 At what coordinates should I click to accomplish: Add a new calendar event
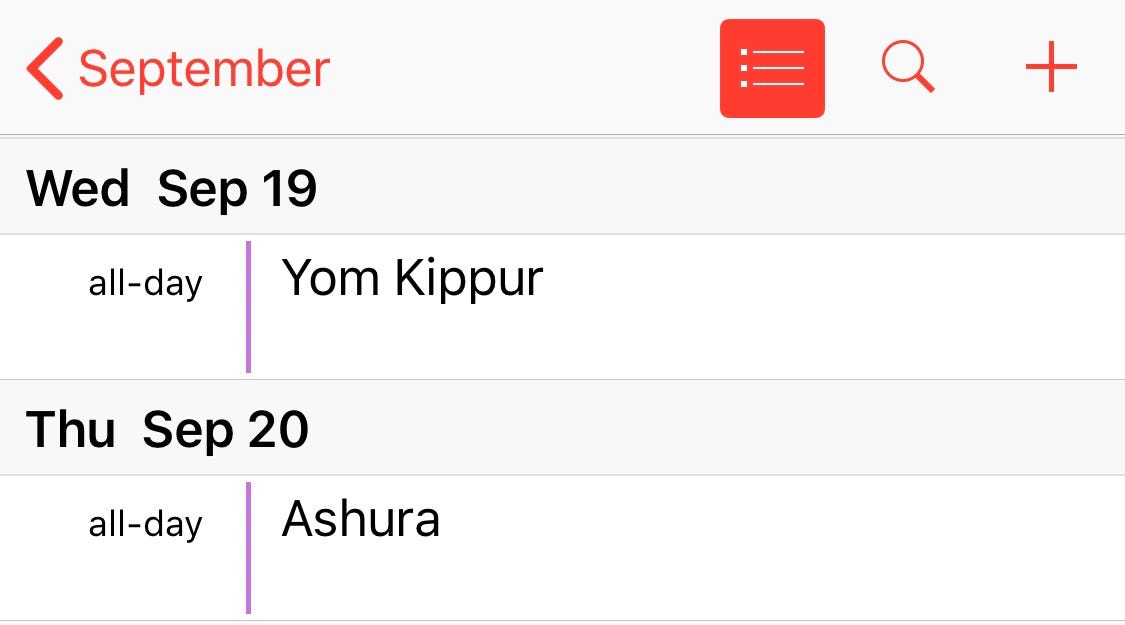1051,69
